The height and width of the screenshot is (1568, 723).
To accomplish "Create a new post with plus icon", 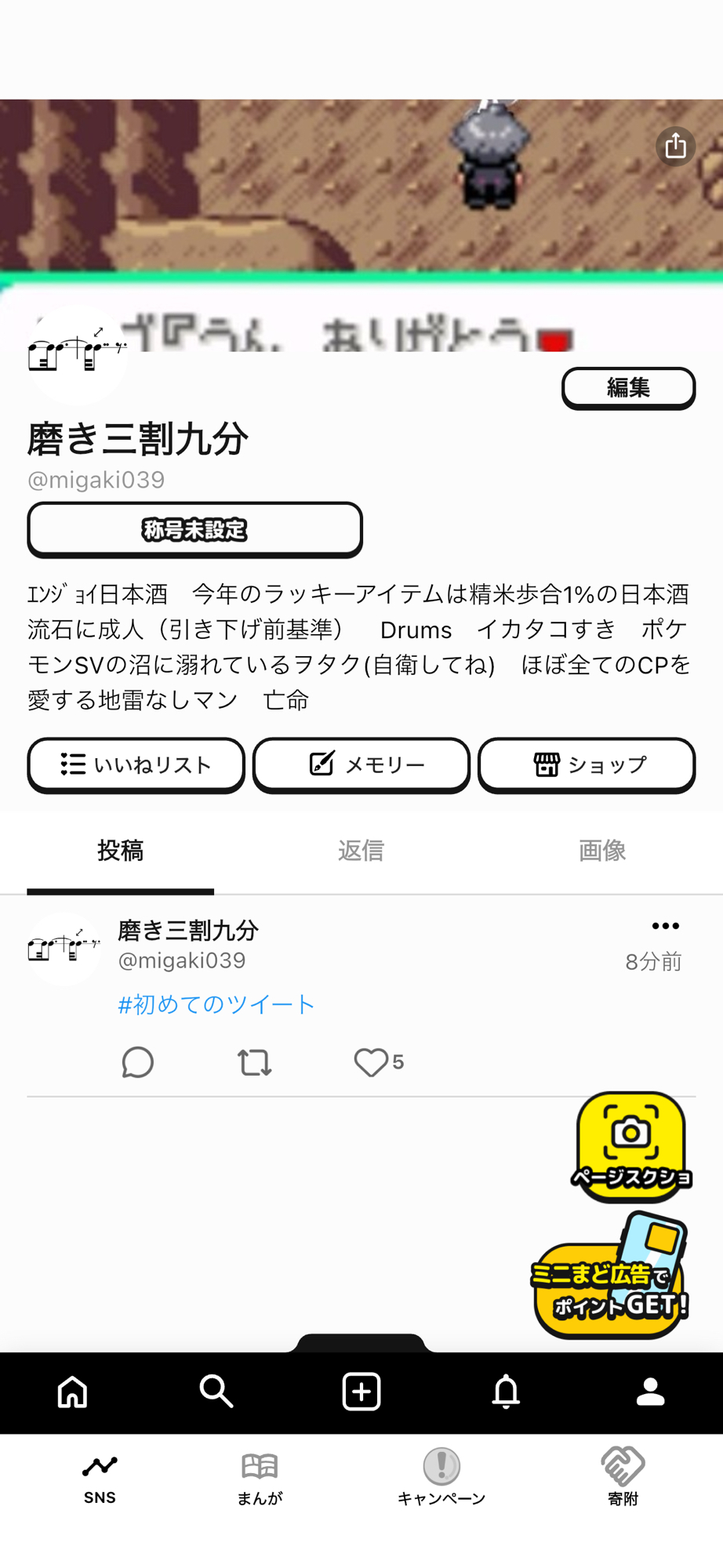I will (x=361, y=1392).
